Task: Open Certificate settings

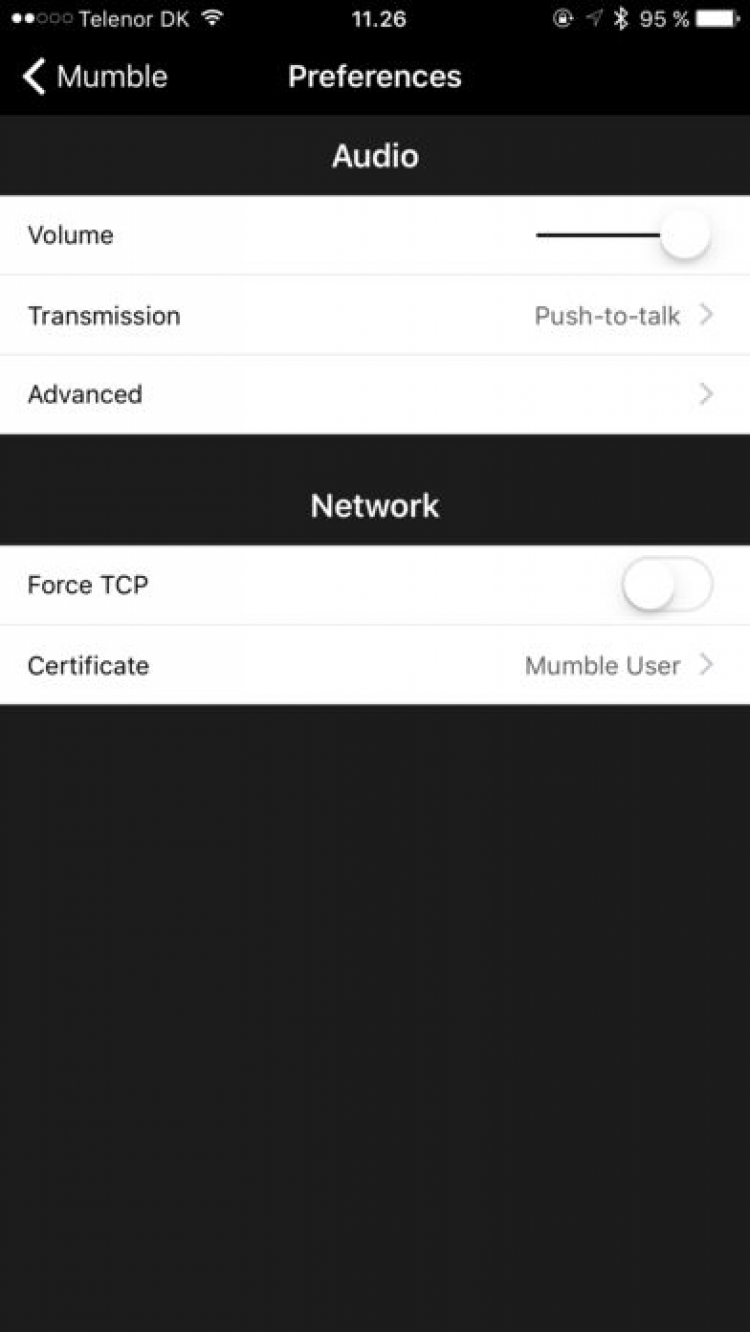Action: click(x=375, y=665)
